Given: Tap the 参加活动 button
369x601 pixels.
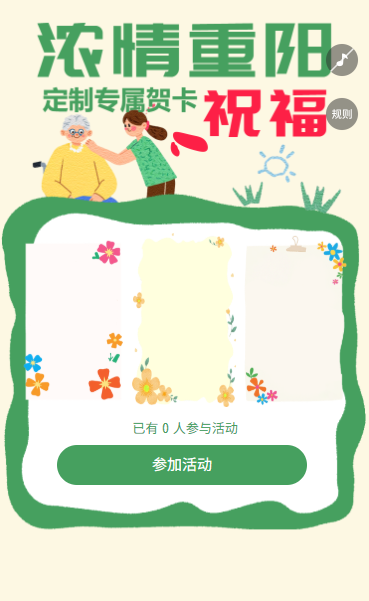Looking at the screenshot, I should (x=182, y=465).
